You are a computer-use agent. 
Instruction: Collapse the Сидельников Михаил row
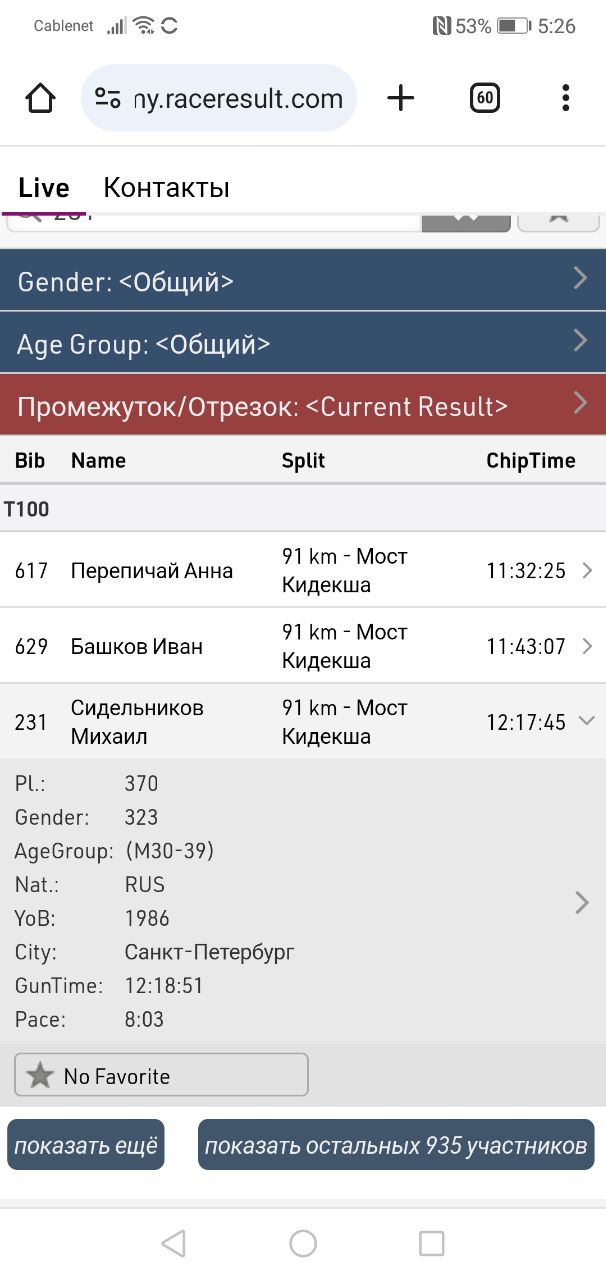pos(303,721)
